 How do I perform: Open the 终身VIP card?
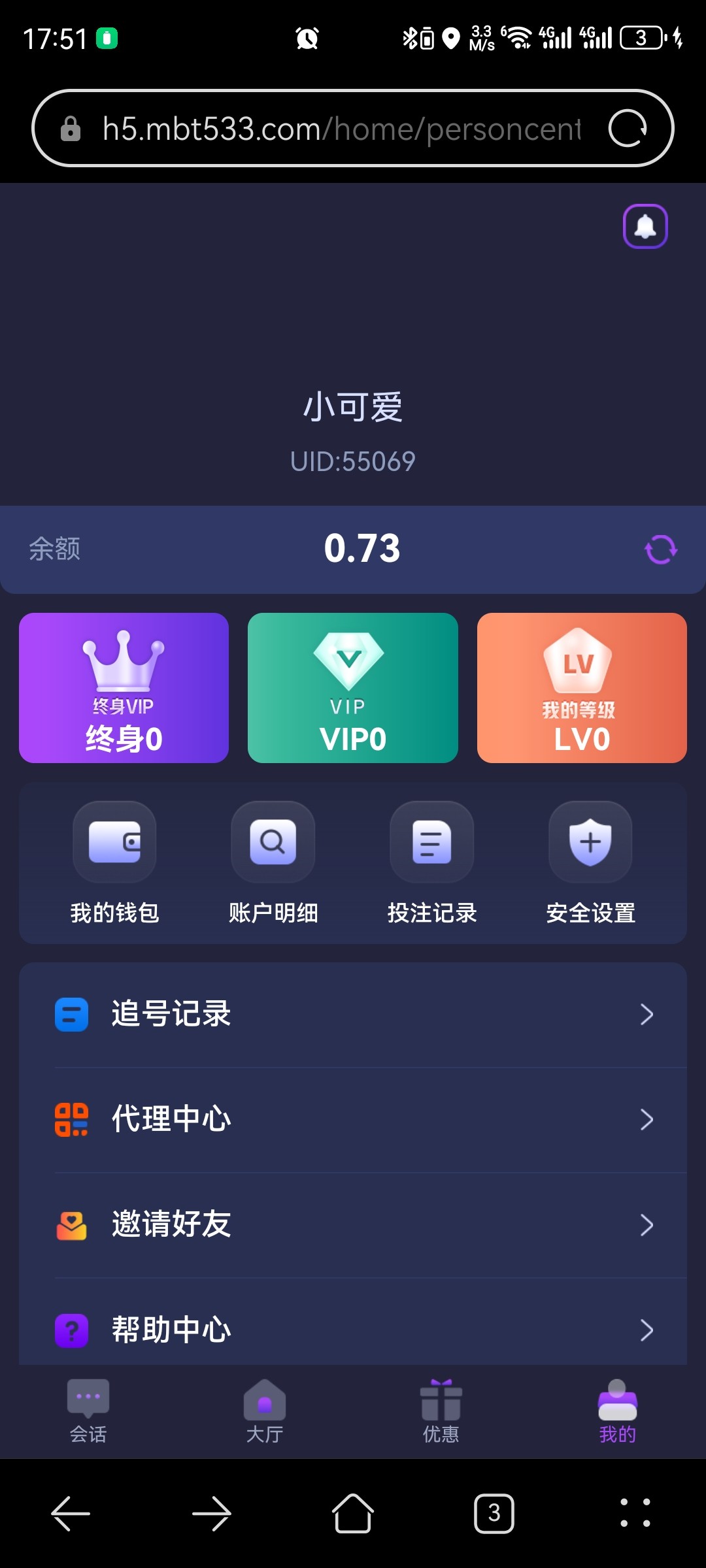tap(124, 687)
